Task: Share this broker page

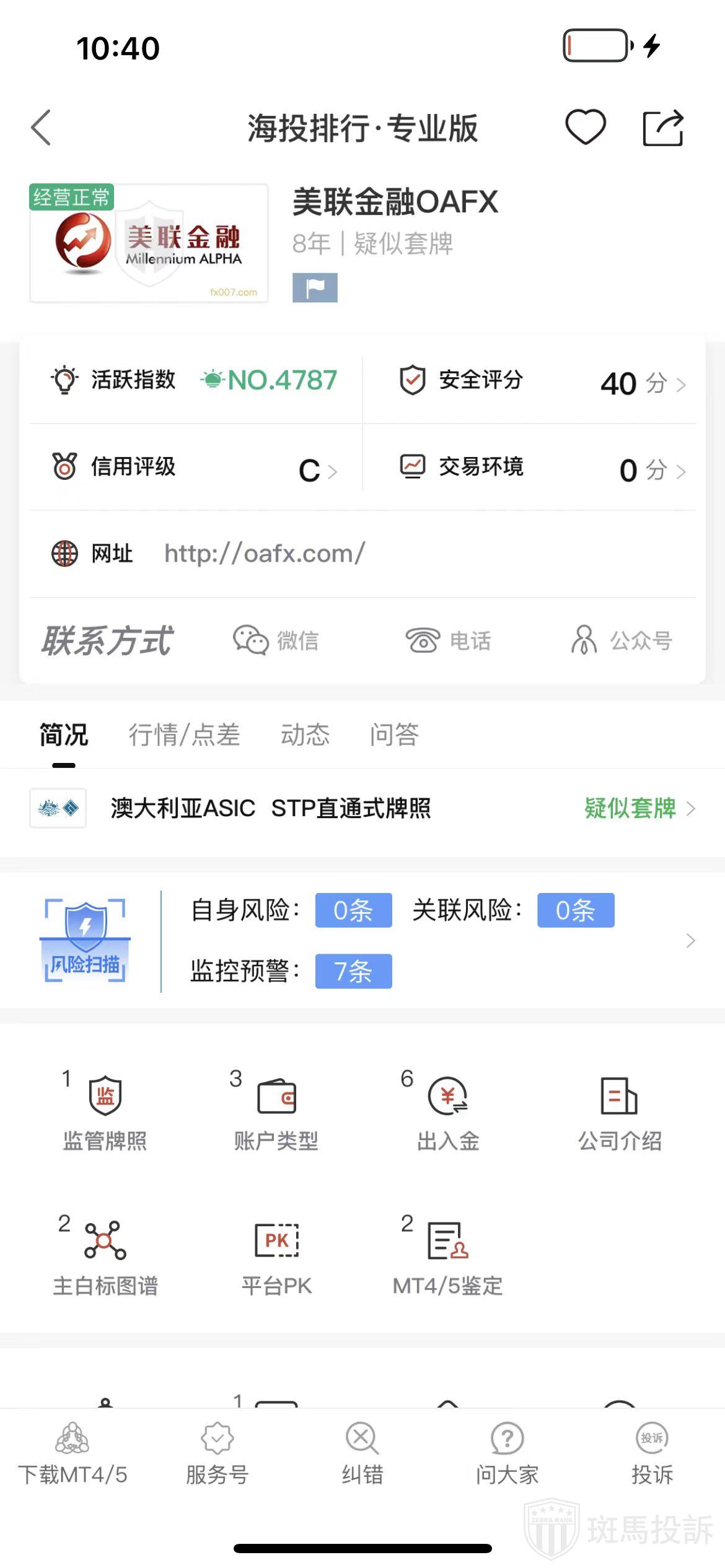Action: coord(662,128)
